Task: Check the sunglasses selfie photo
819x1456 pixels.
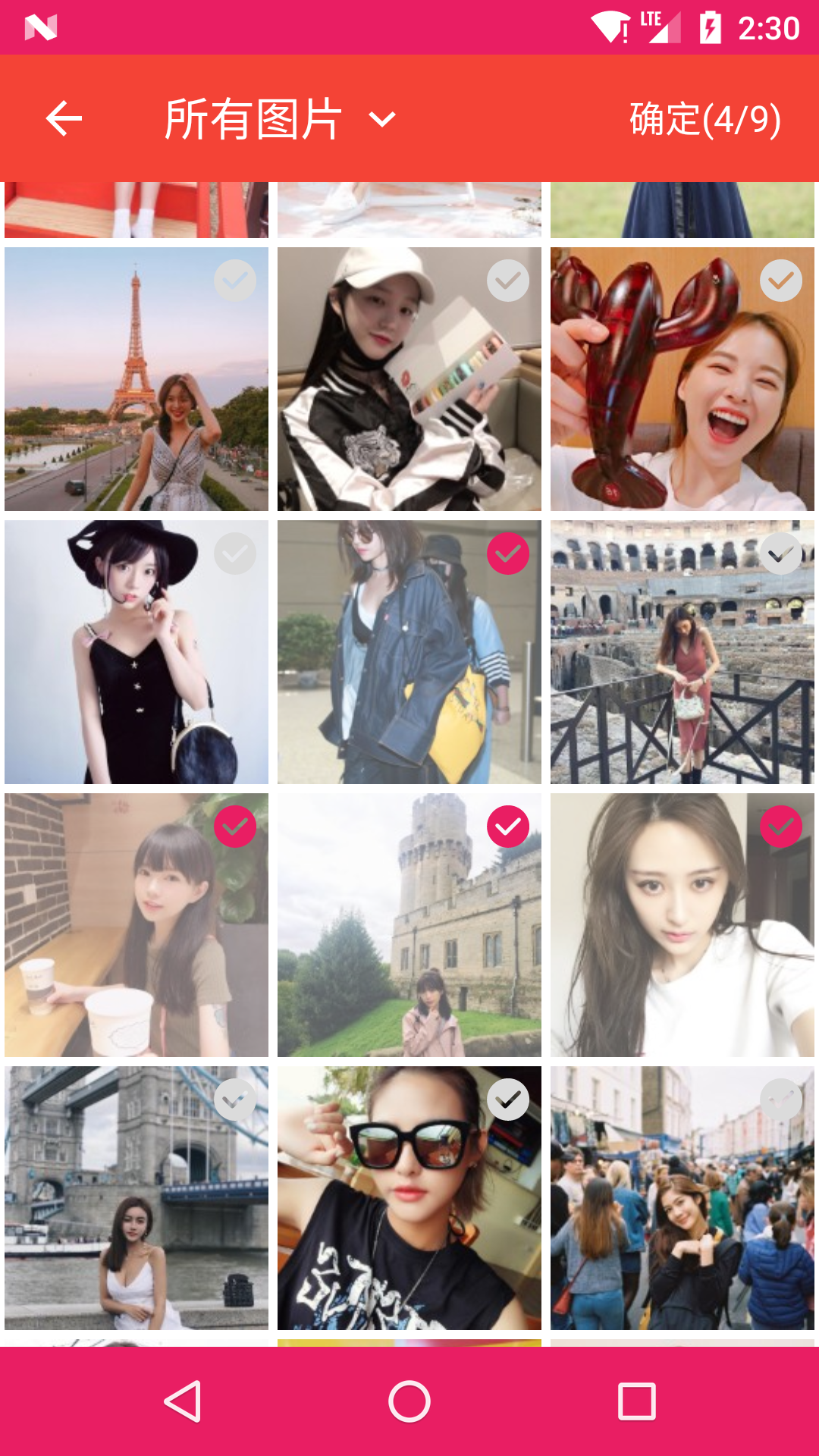Action: [508, 1100]
